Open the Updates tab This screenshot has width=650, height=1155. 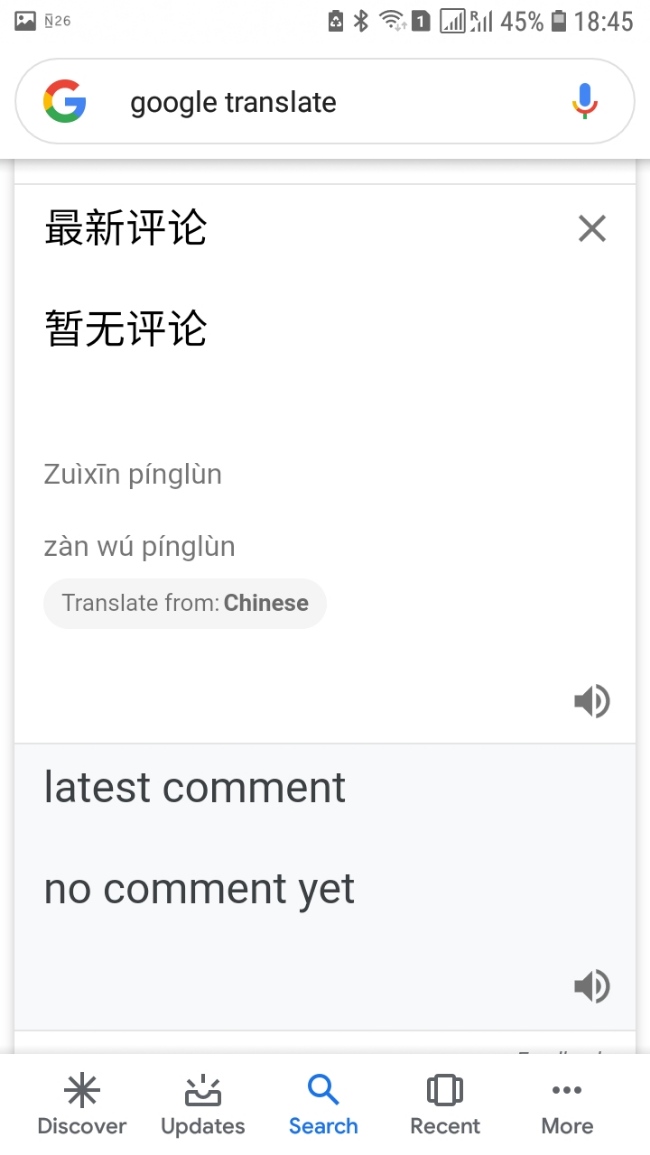203,1105
